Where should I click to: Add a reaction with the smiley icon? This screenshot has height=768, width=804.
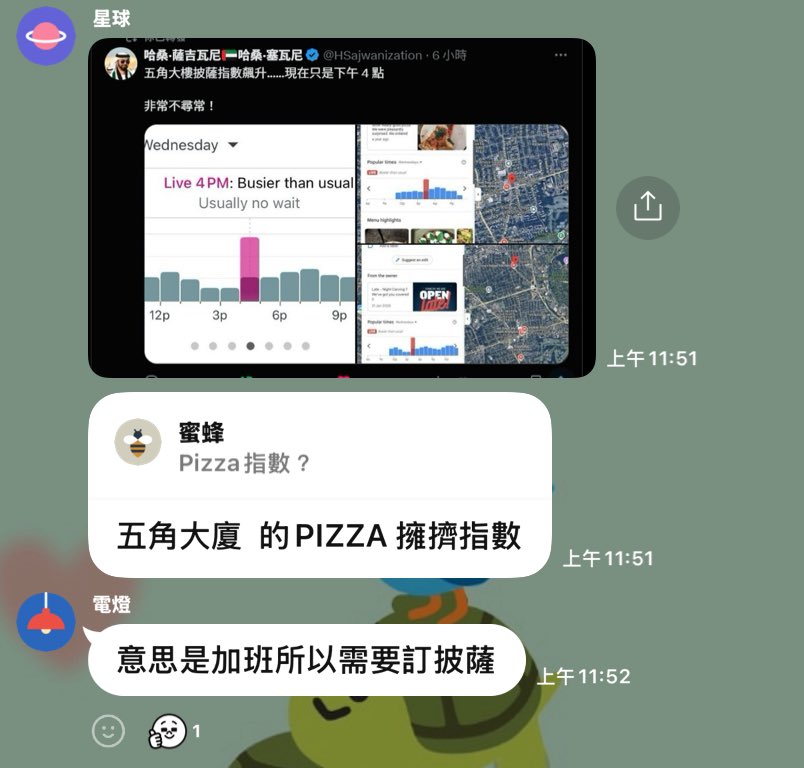tap(109, 731)
